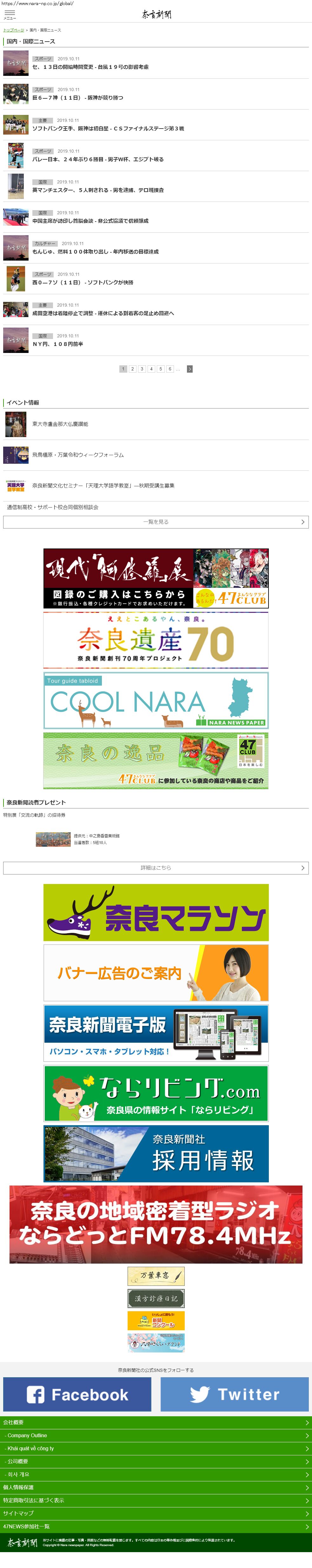Follow on Facebook

click(77, 1394)
